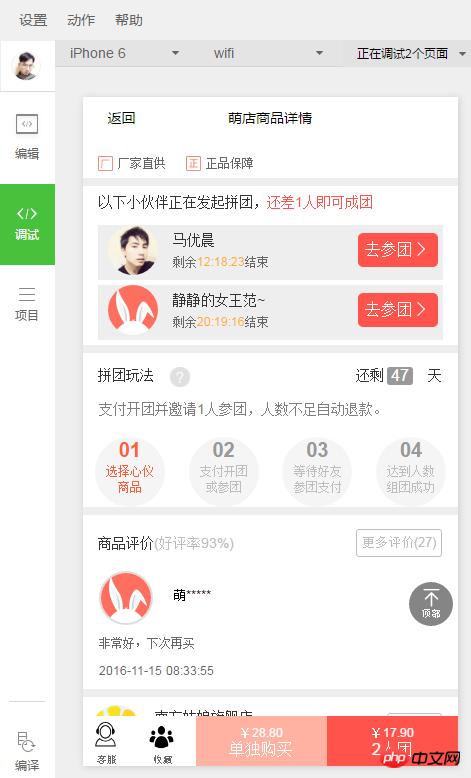Open the 设置 menu
471x778 pixels.
click(x=33, y=20)
